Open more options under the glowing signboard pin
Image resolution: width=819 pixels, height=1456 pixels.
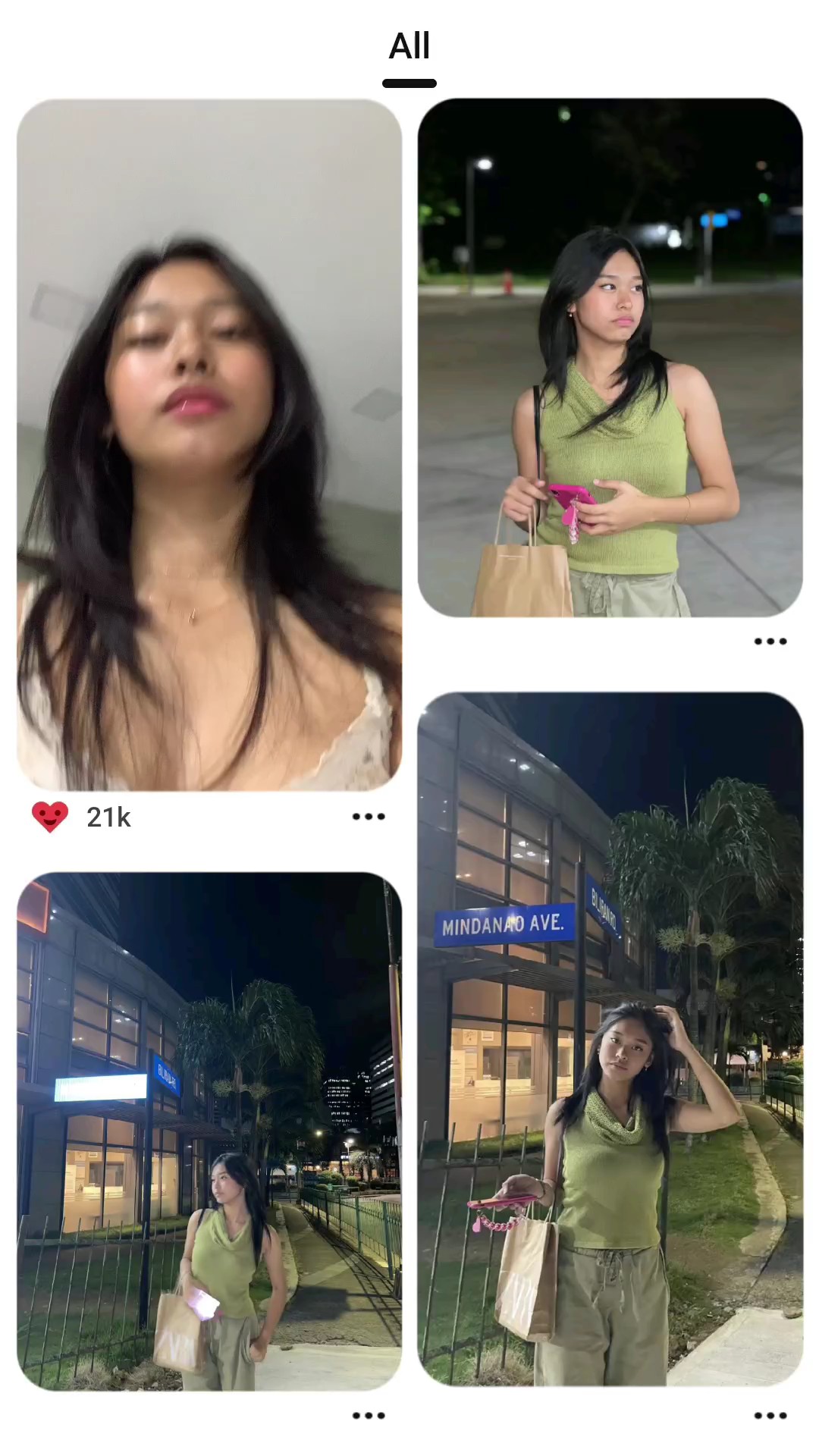point(369,1416)
